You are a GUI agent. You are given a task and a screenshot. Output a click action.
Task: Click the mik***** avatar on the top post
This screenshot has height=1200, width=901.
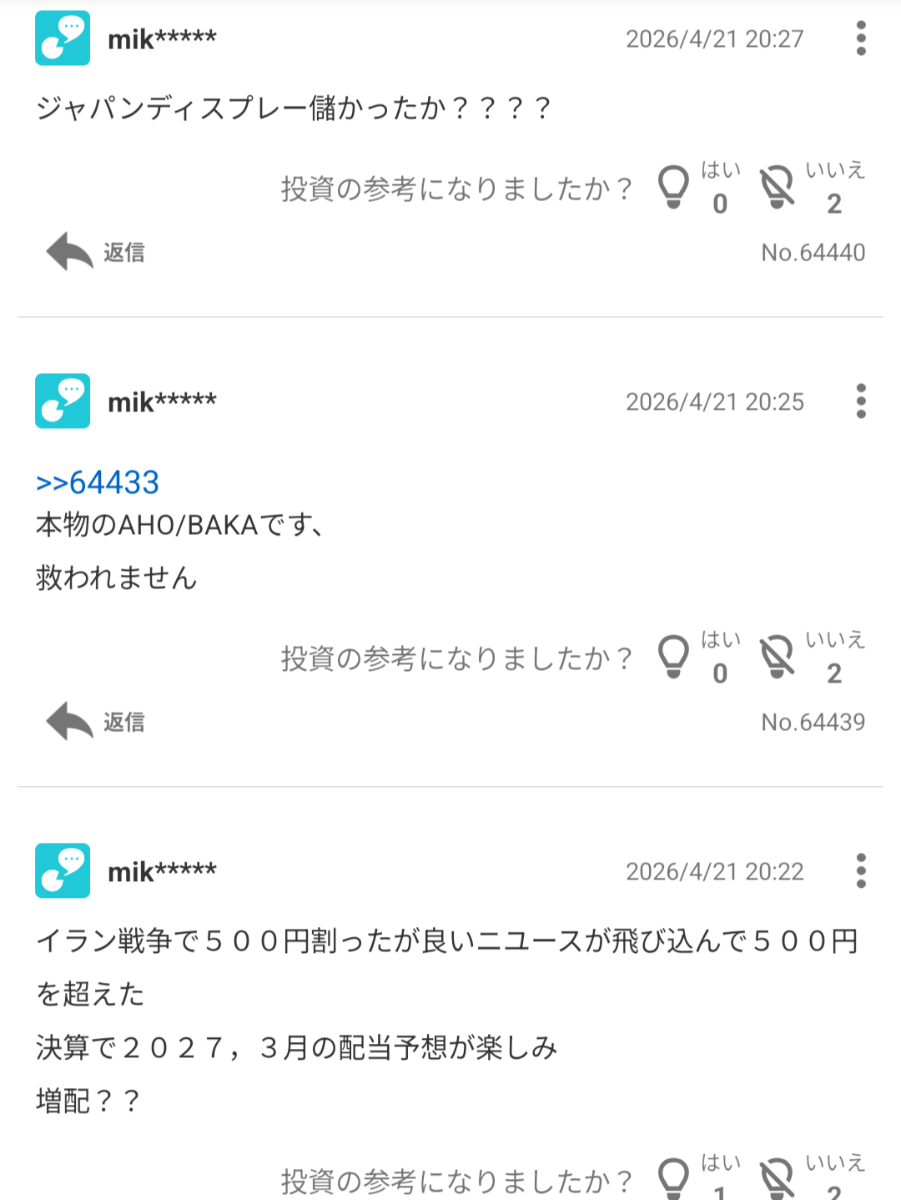coord(63,38)
